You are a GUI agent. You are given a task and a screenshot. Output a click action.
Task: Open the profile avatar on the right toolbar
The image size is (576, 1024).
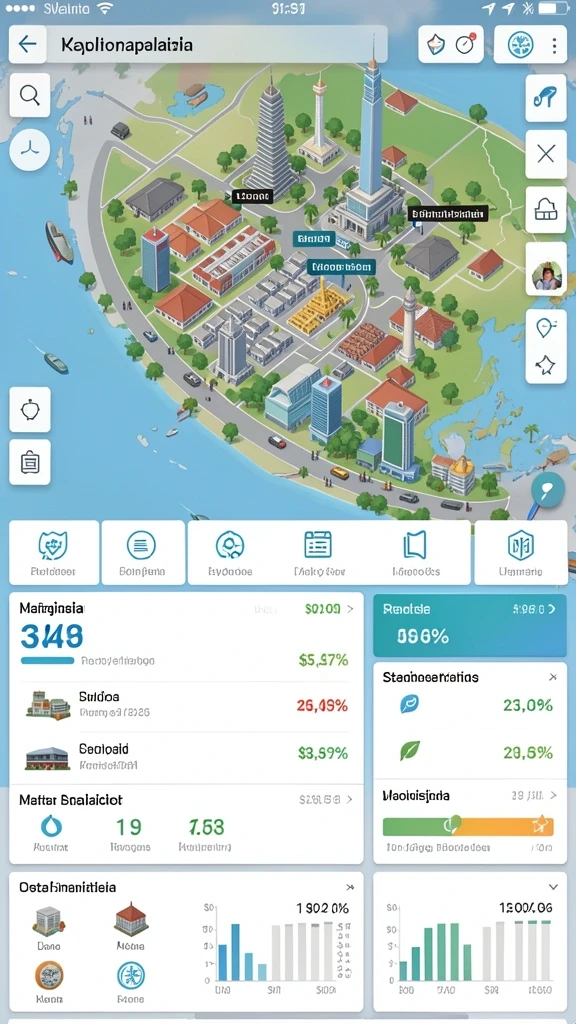[545, 275]
